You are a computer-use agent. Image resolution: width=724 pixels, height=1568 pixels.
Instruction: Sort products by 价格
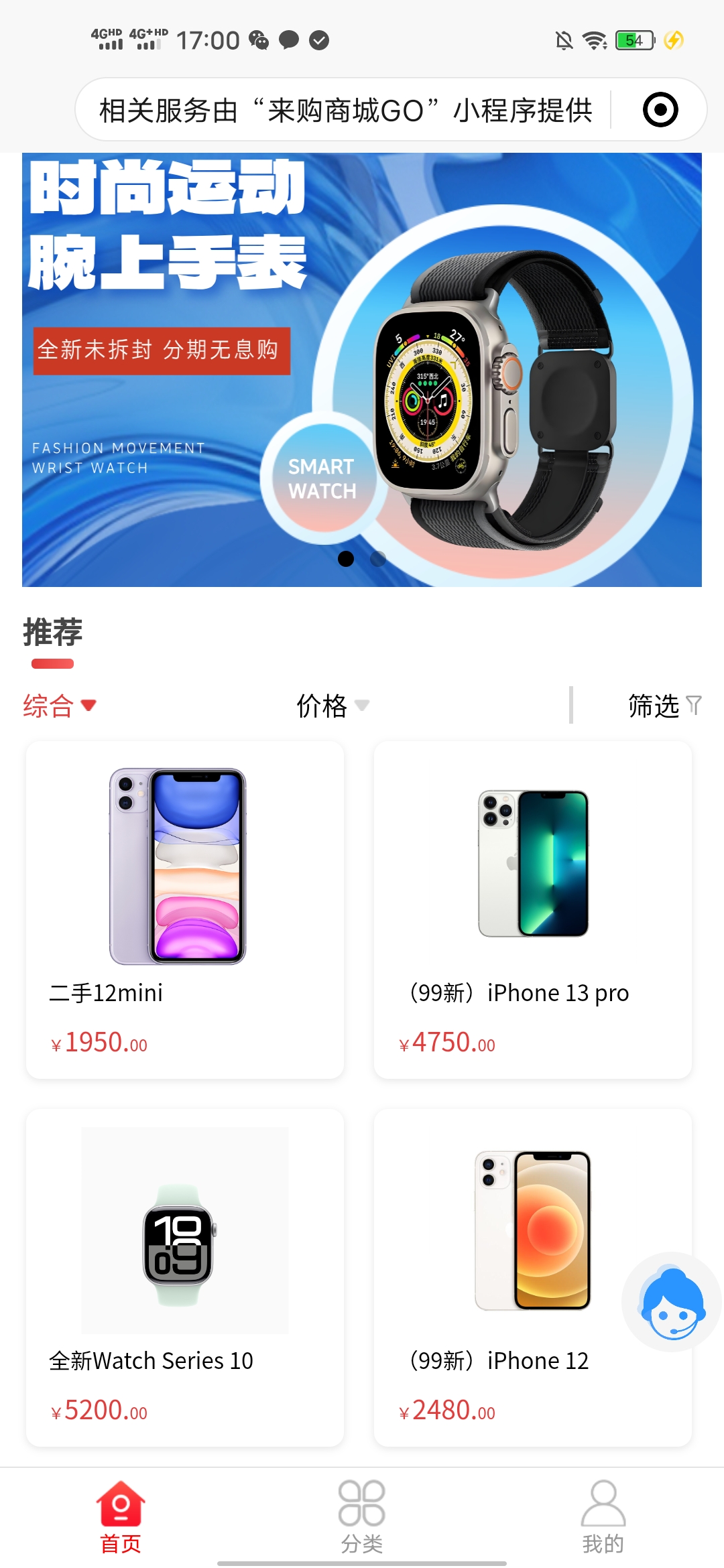point(332,706)
